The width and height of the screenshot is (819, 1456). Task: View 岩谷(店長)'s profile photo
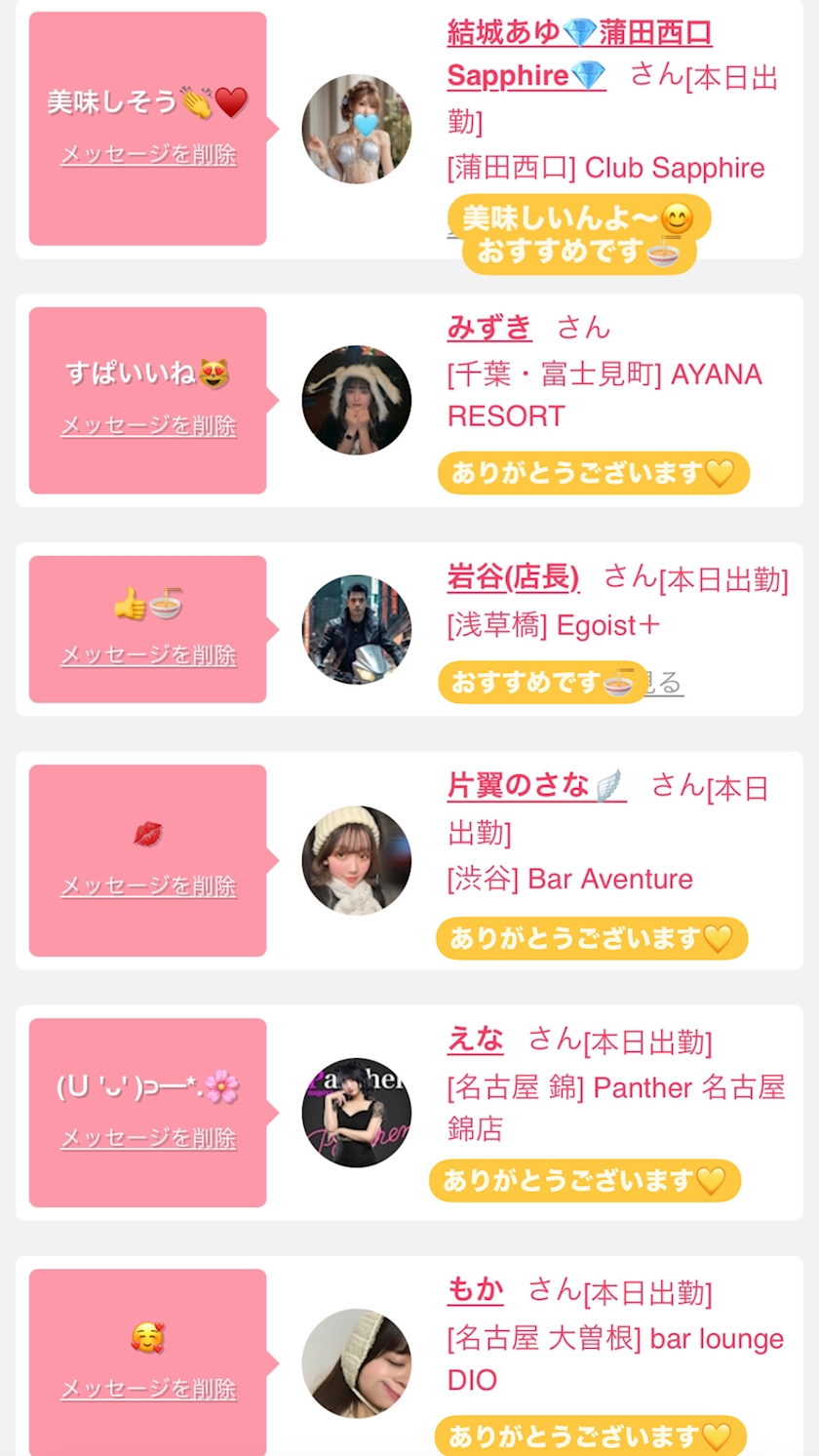(x=356, y=629)
